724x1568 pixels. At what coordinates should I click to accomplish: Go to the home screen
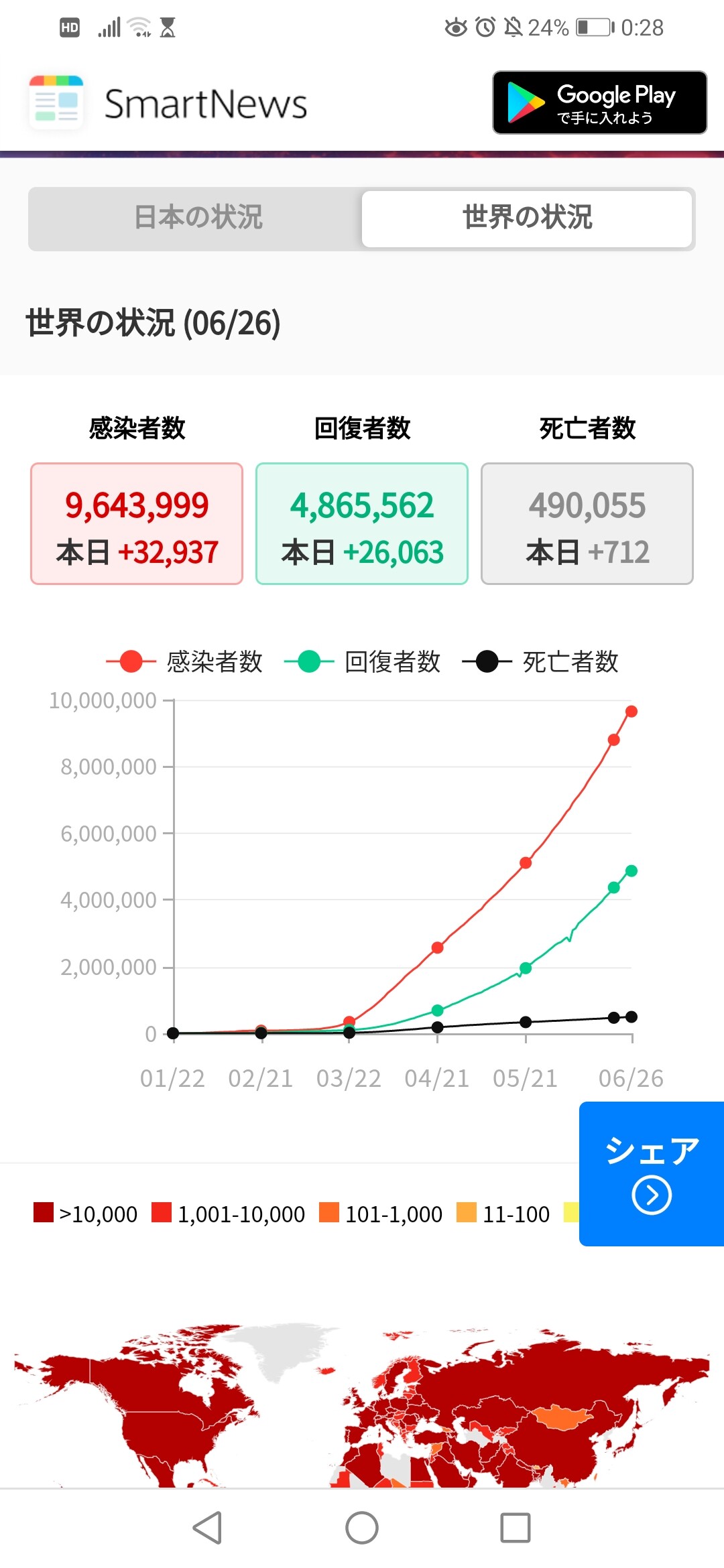point(362,1528)
